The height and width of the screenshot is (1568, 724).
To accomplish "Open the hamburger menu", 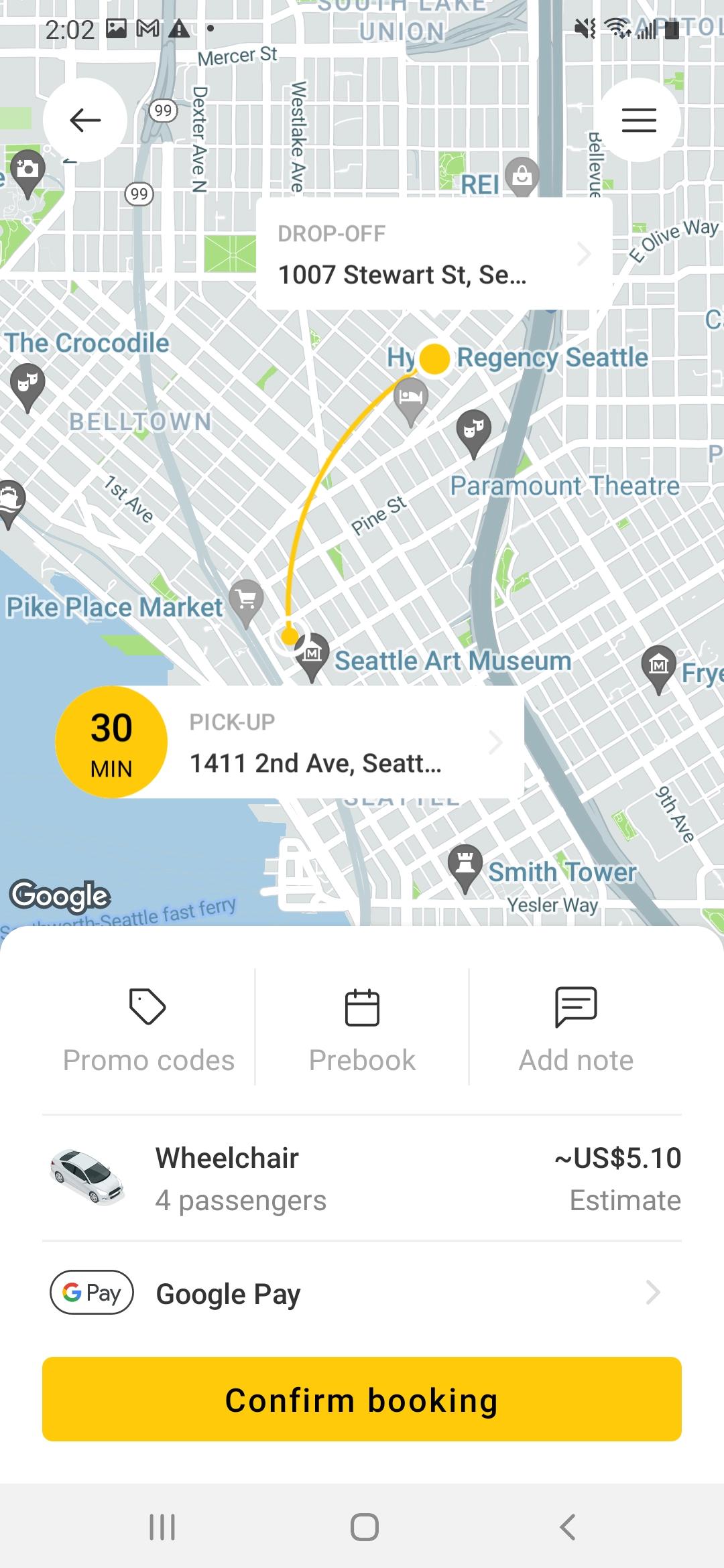I will [639, 120].
